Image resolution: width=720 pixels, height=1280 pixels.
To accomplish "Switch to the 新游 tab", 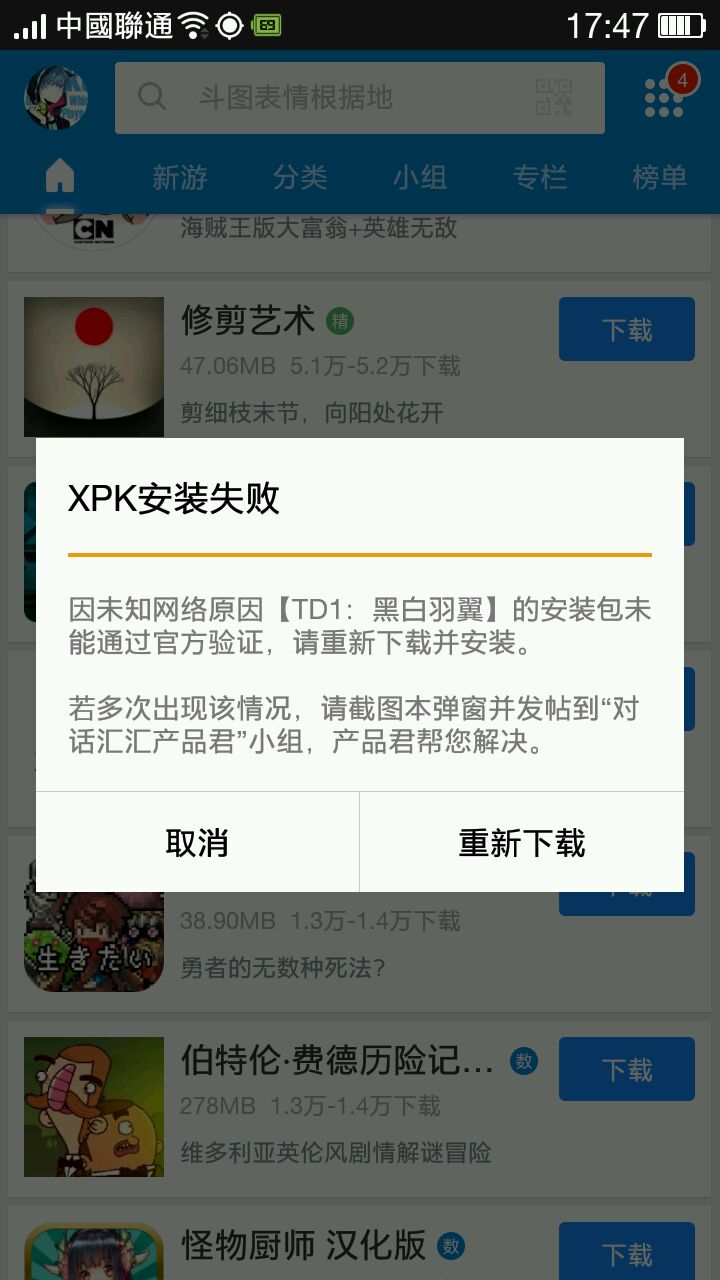I will click(x=180, y=178).
